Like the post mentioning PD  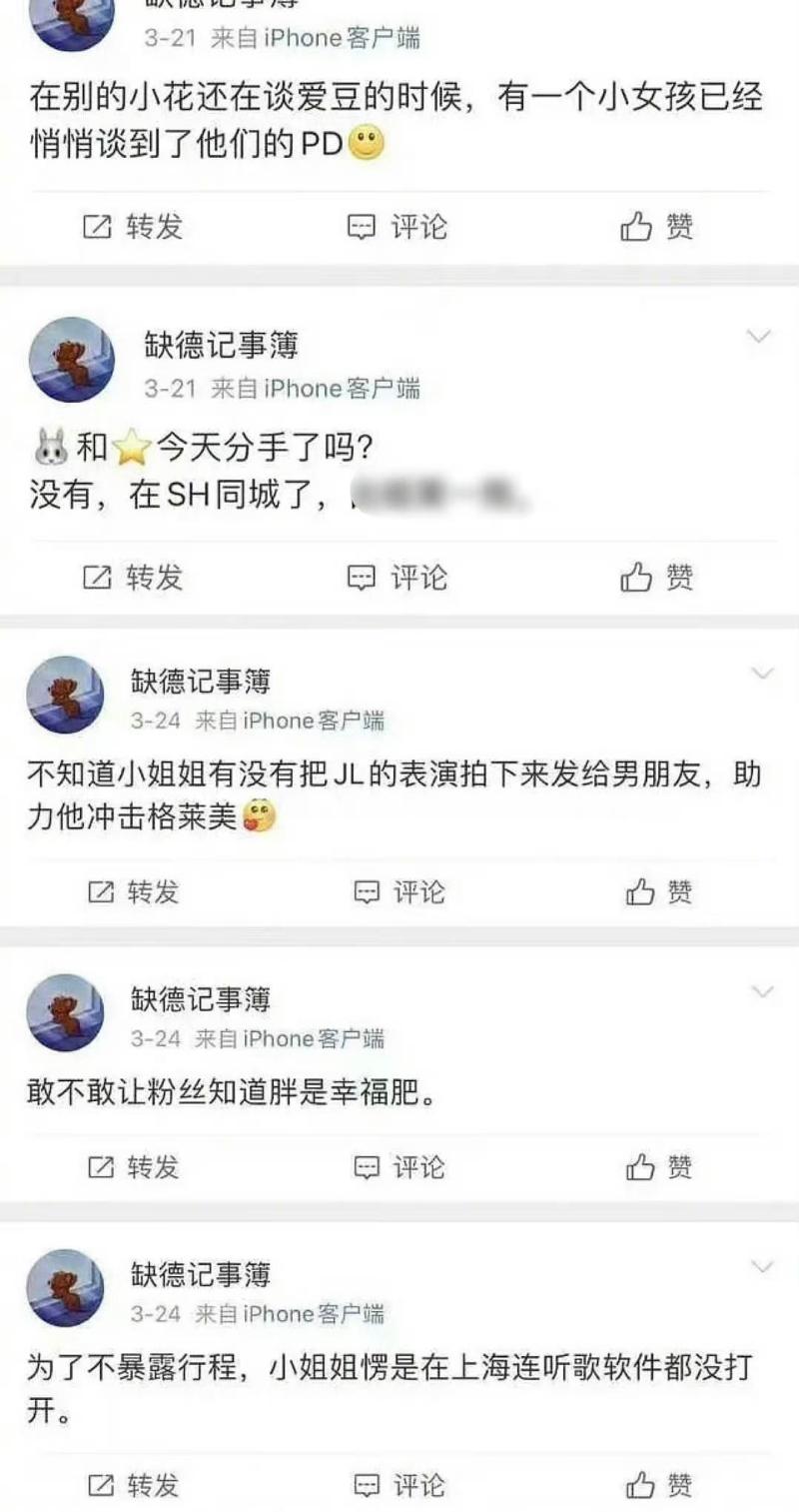[x=657, y=228]
